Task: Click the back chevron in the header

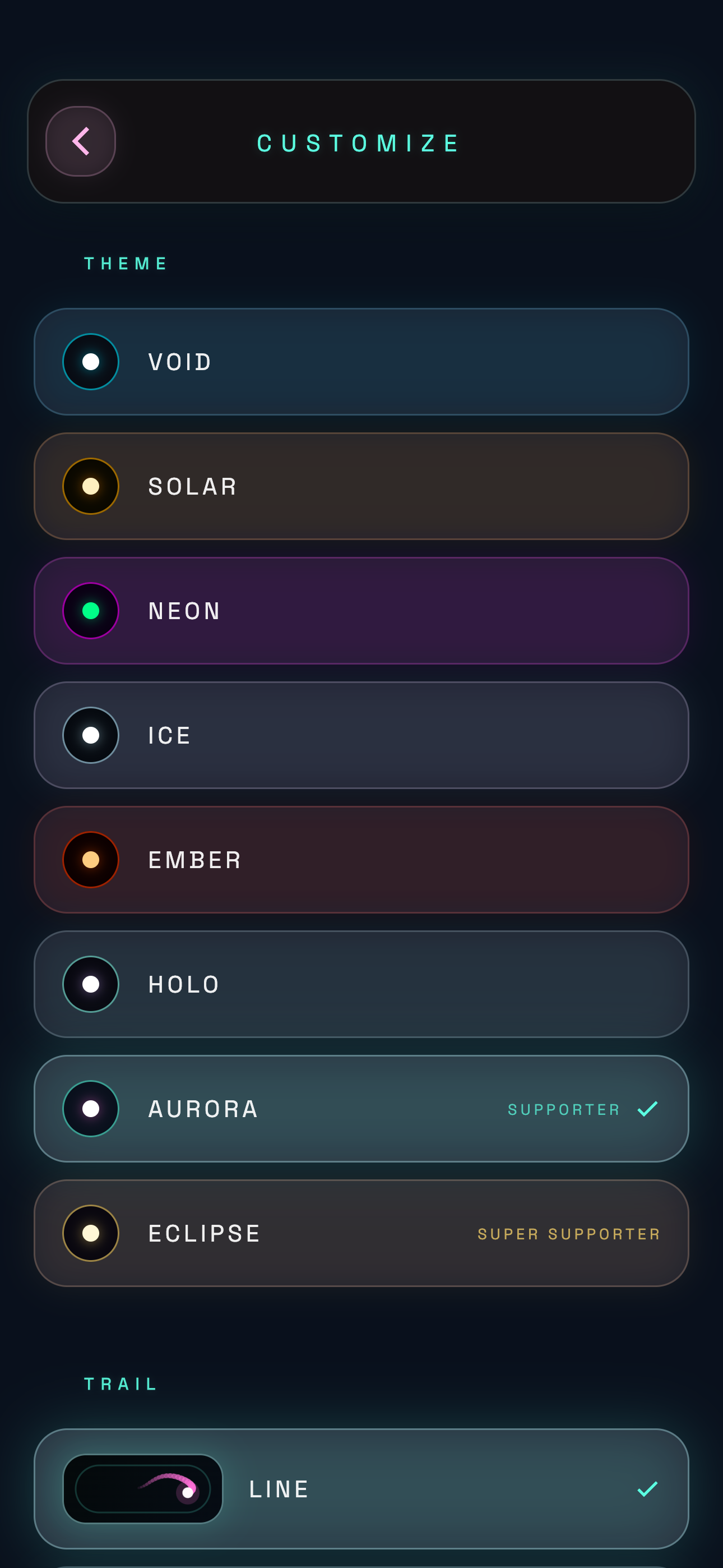Action: (80, 141)
